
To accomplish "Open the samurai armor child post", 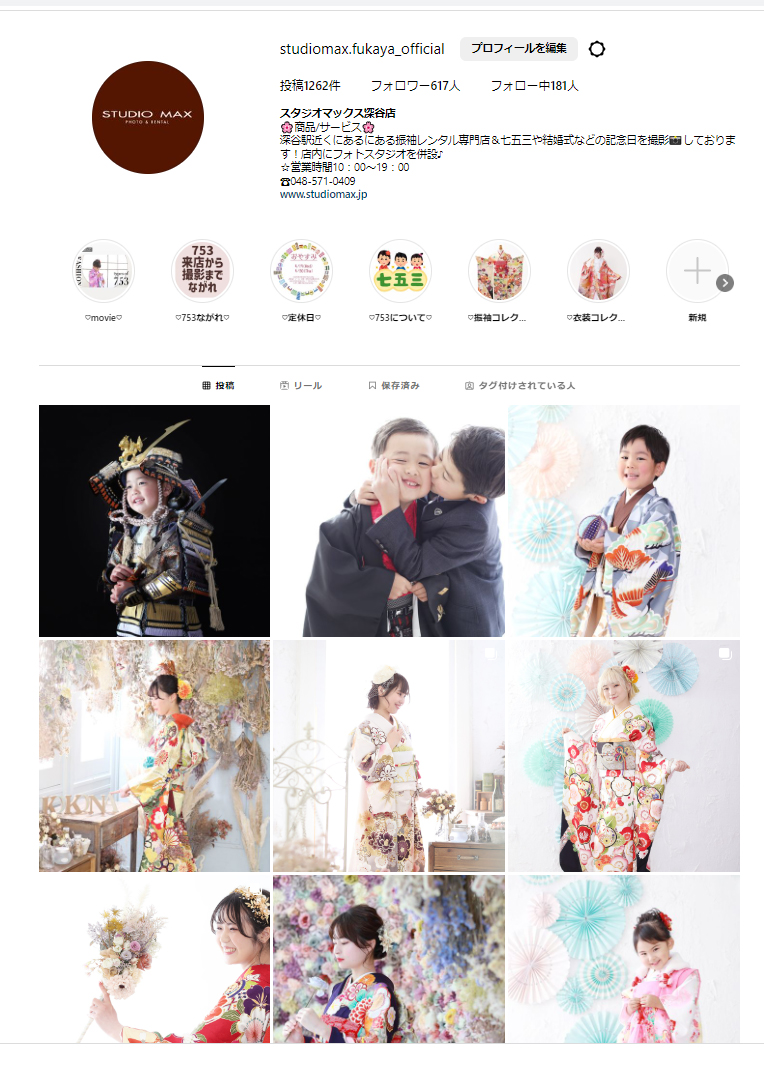I will point(154,520).
